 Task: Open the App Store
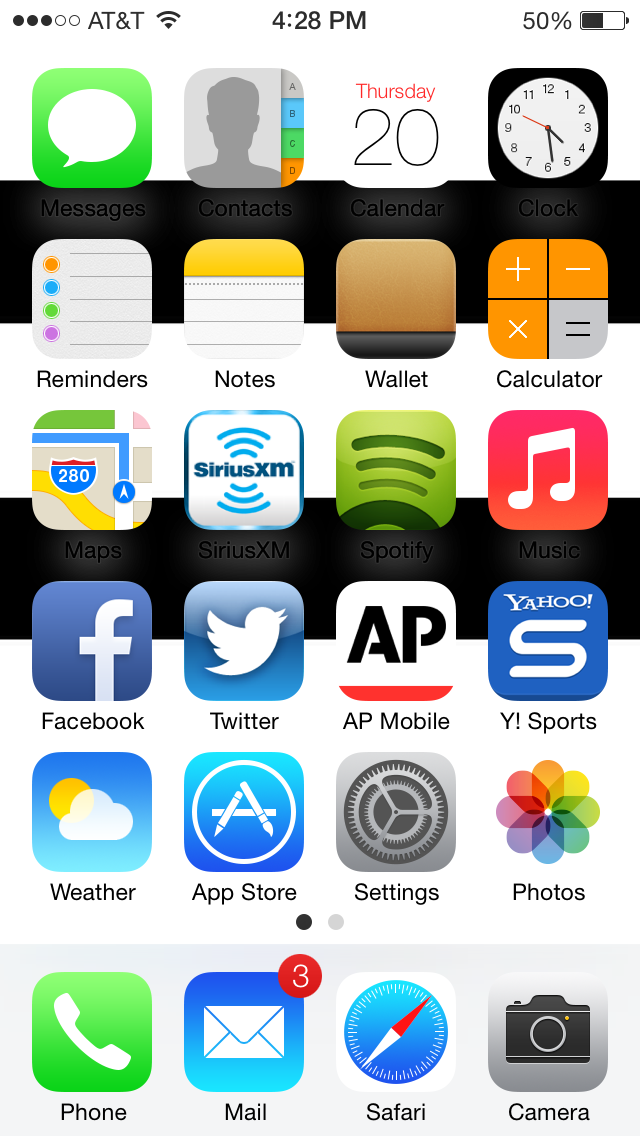click(244, 812)
